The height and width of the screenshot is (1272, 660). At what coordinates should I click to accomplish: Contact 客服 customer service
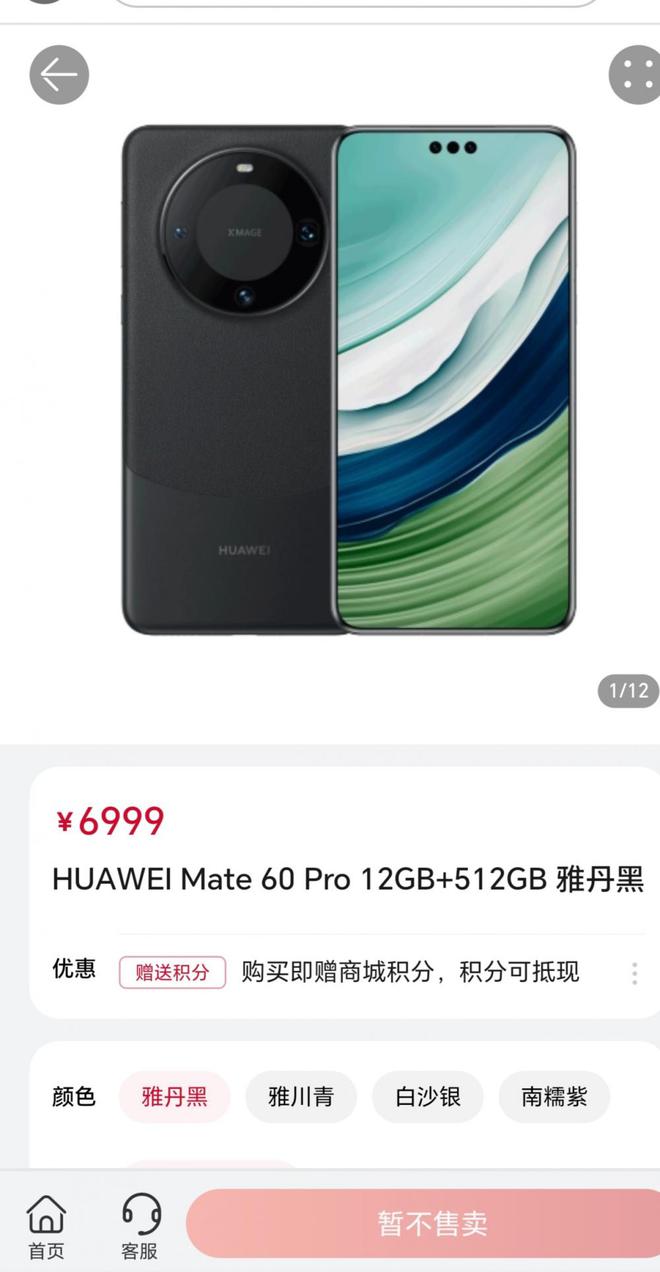(x=140, y=1227)
